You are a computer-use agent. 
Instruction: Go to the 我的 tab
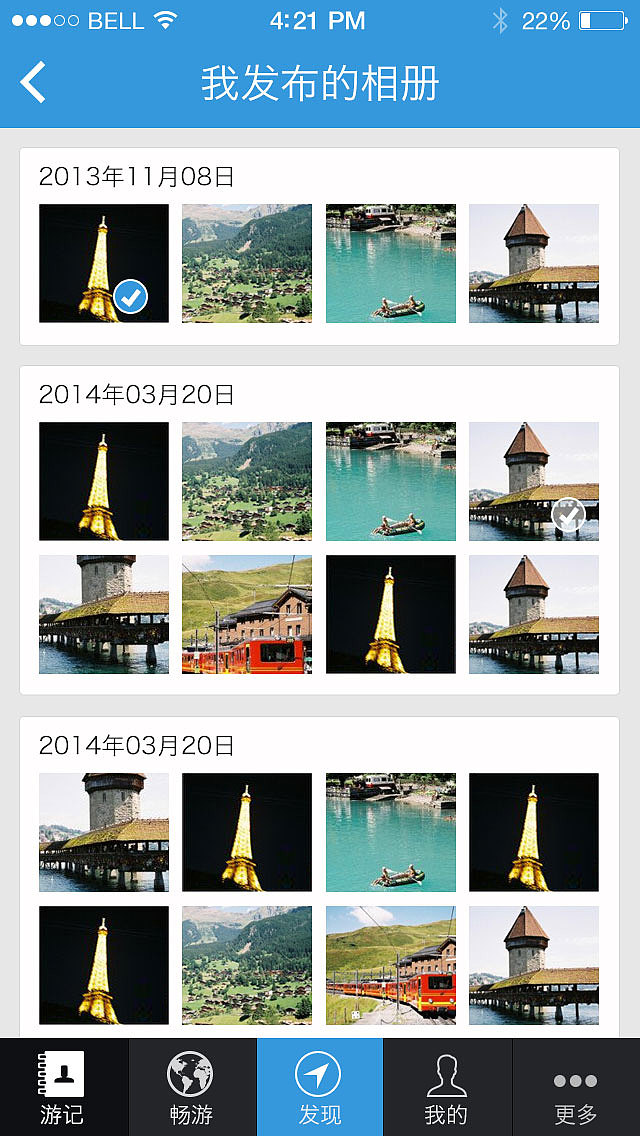pyautogui.click(x=447, y=1087)
